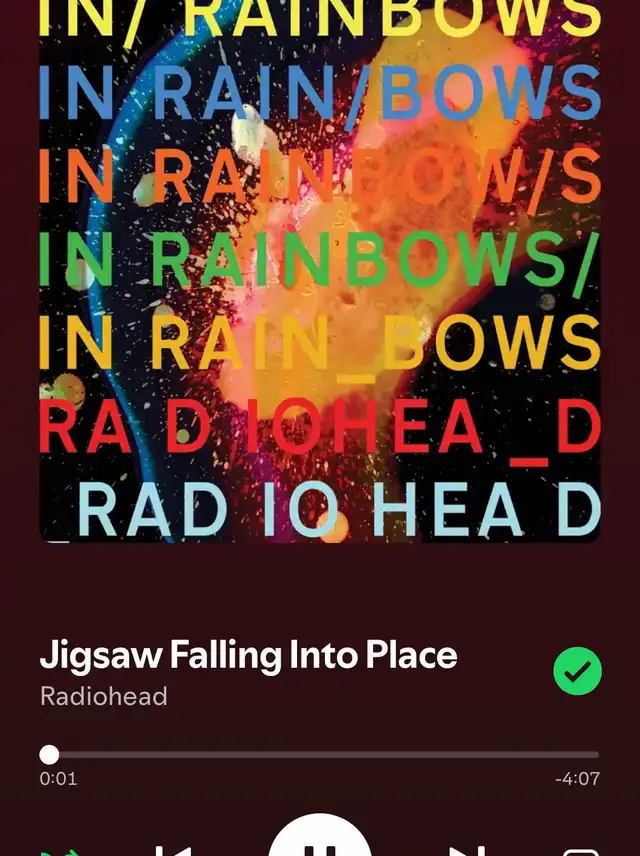Tap the green added-to-library checkmark
The width and height of the screenshot is (640, 856).
(x=577, y=671)
